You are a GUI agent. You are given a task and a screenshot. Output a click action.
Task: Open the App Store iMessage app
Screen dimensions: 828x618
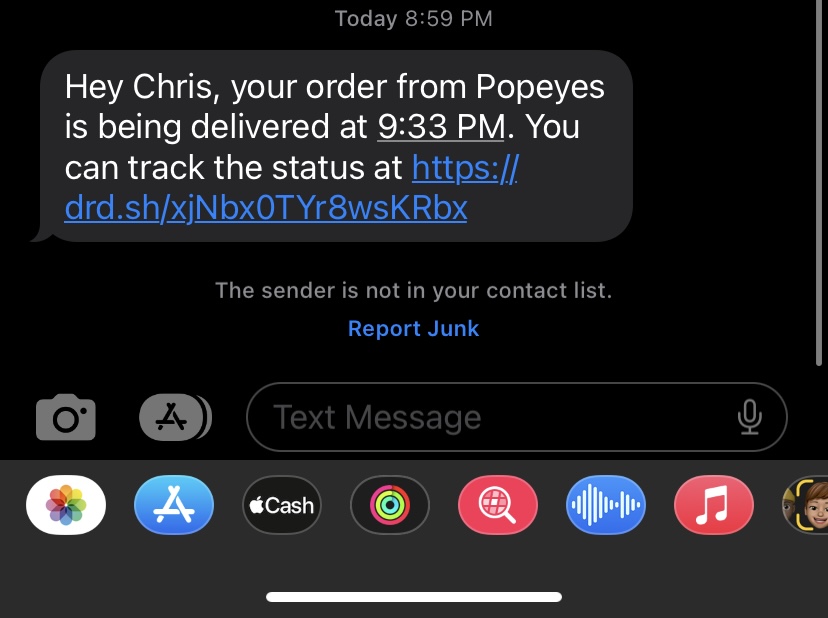pyautogui.click(x=174, y=505)
